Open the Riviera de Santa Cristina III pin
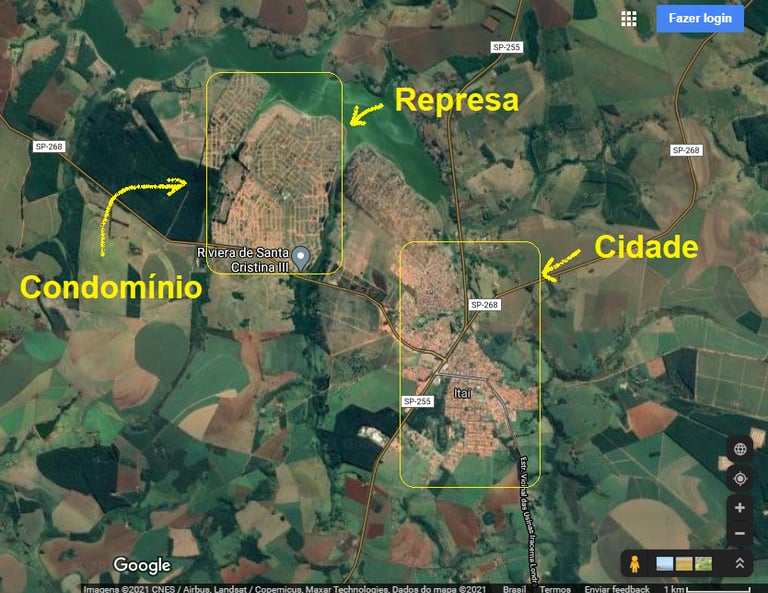The width and height of the screenshot is (768, 593). click(300, 259)
